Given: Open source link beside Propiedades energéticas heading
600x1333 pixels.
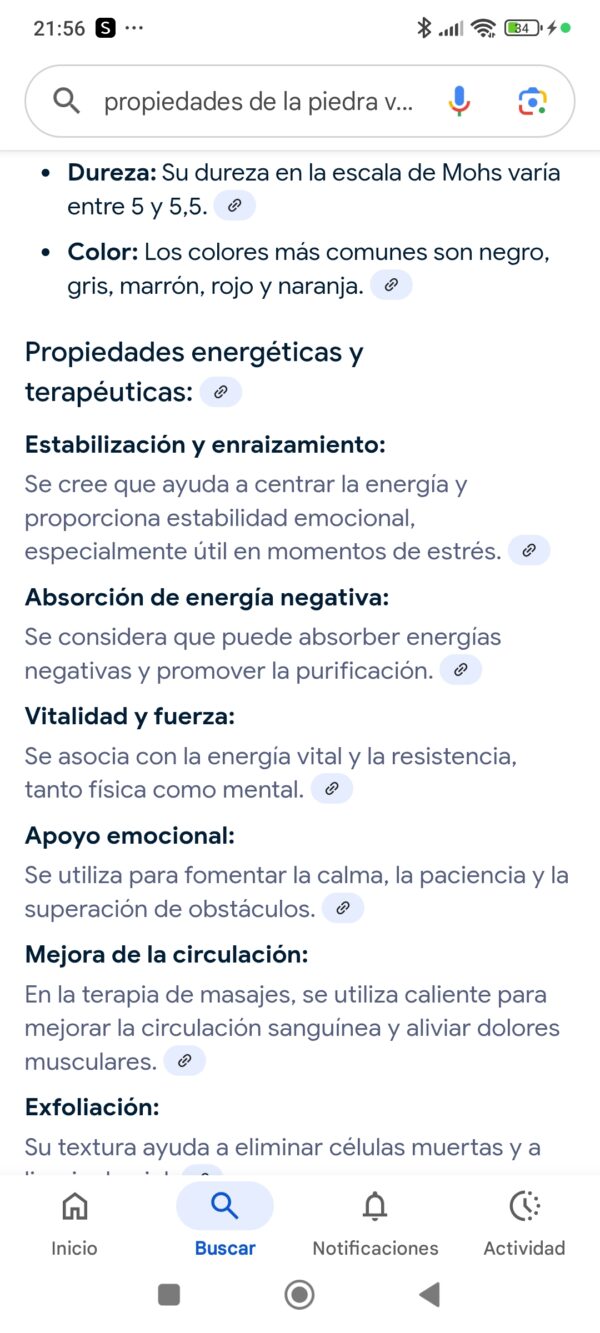Looking at the screenshot, I should [x=221, y=392].
